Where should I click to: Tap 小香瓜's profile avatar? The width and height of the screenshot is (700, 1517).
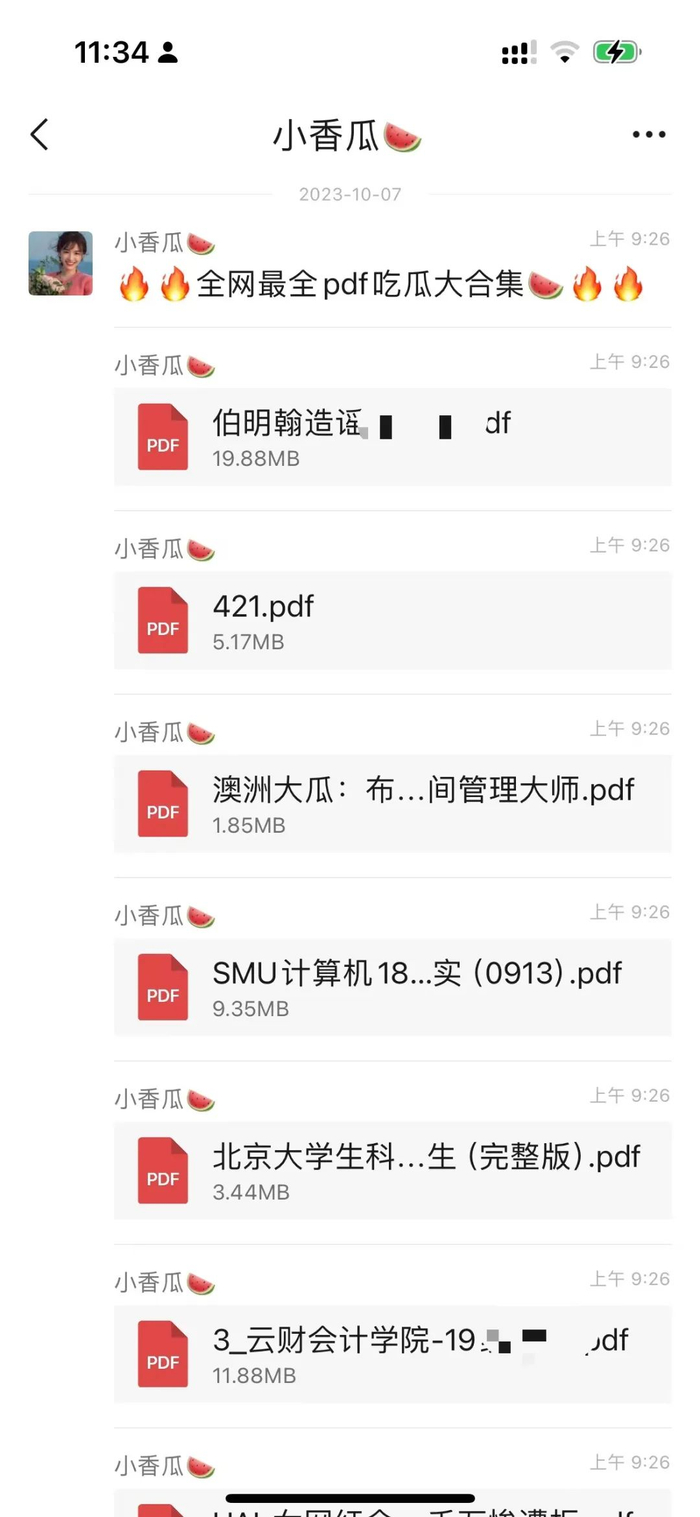click(x=60, y=263)
